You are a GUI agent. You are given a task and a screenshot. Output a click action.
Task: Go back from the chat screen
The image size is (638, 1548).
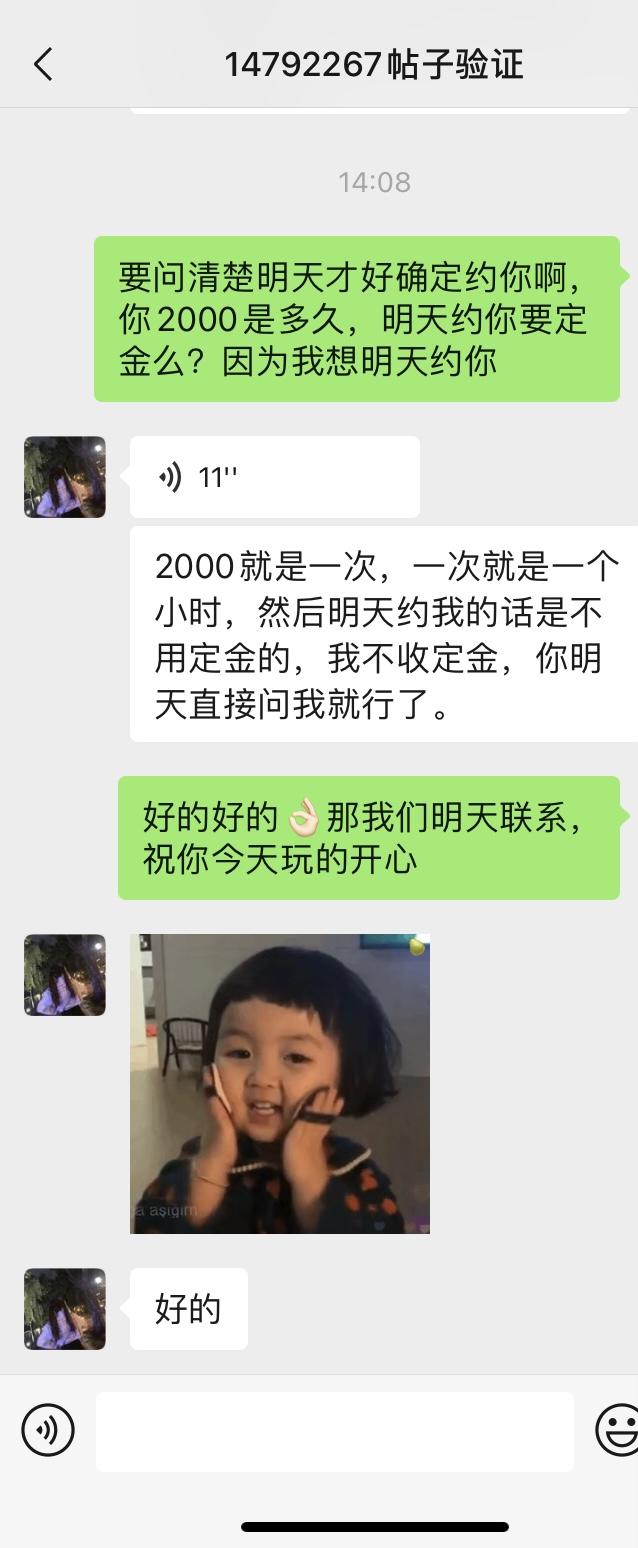[43, 65]
